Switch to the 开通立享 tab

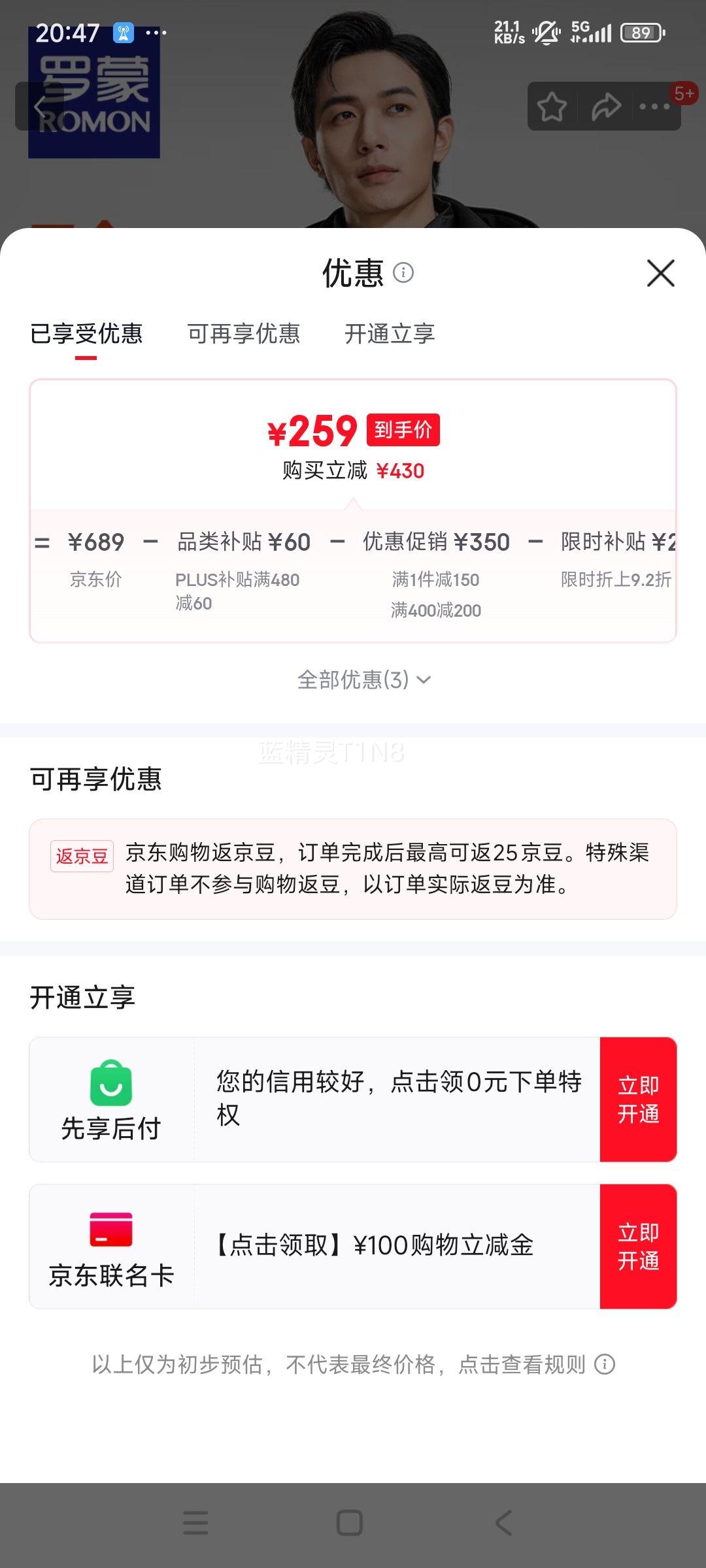pos(390,334)
